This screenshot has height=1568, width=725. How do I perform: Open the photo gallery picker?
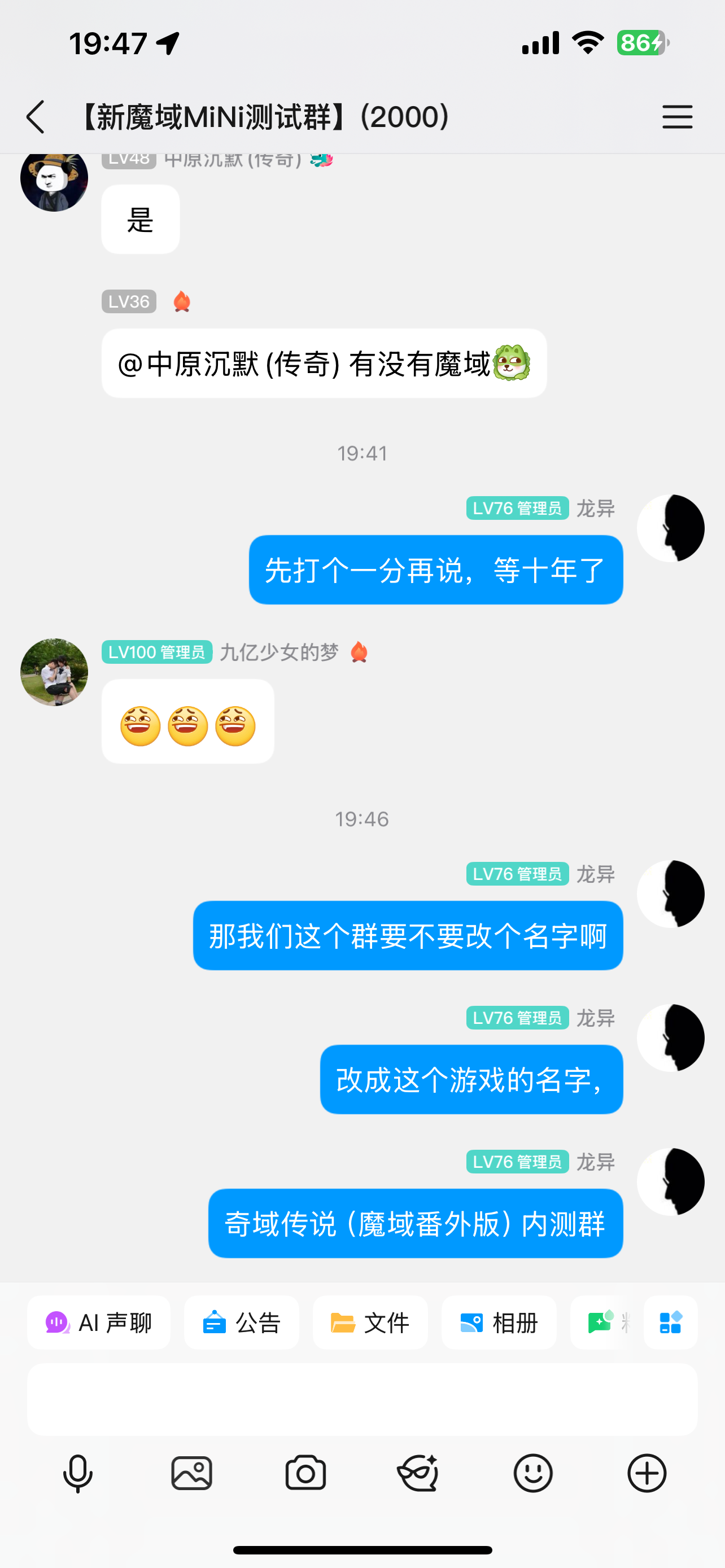click(191, 1474)
